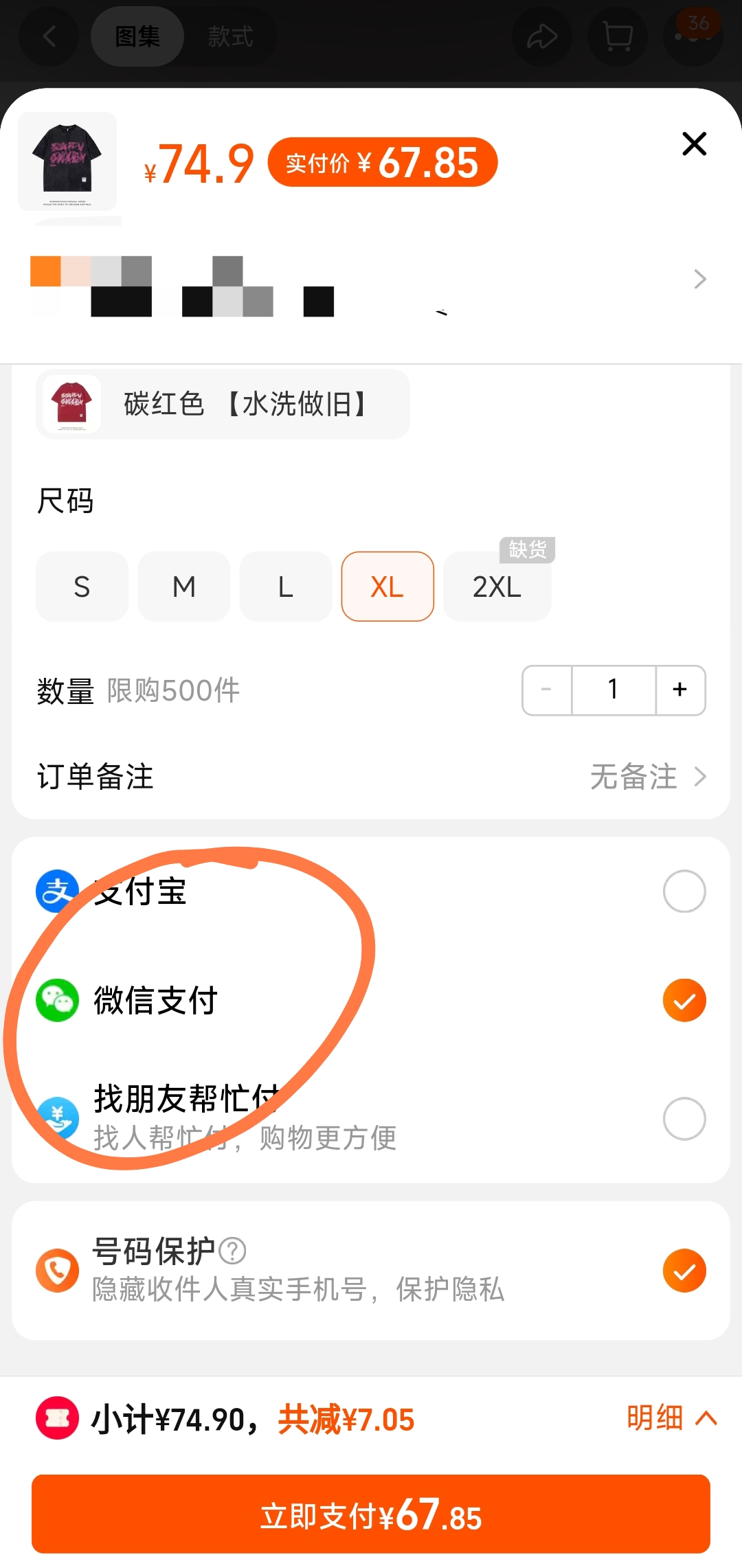Select size L
The height and width of the screenshot is (1568, 742).
pos(285,587)
